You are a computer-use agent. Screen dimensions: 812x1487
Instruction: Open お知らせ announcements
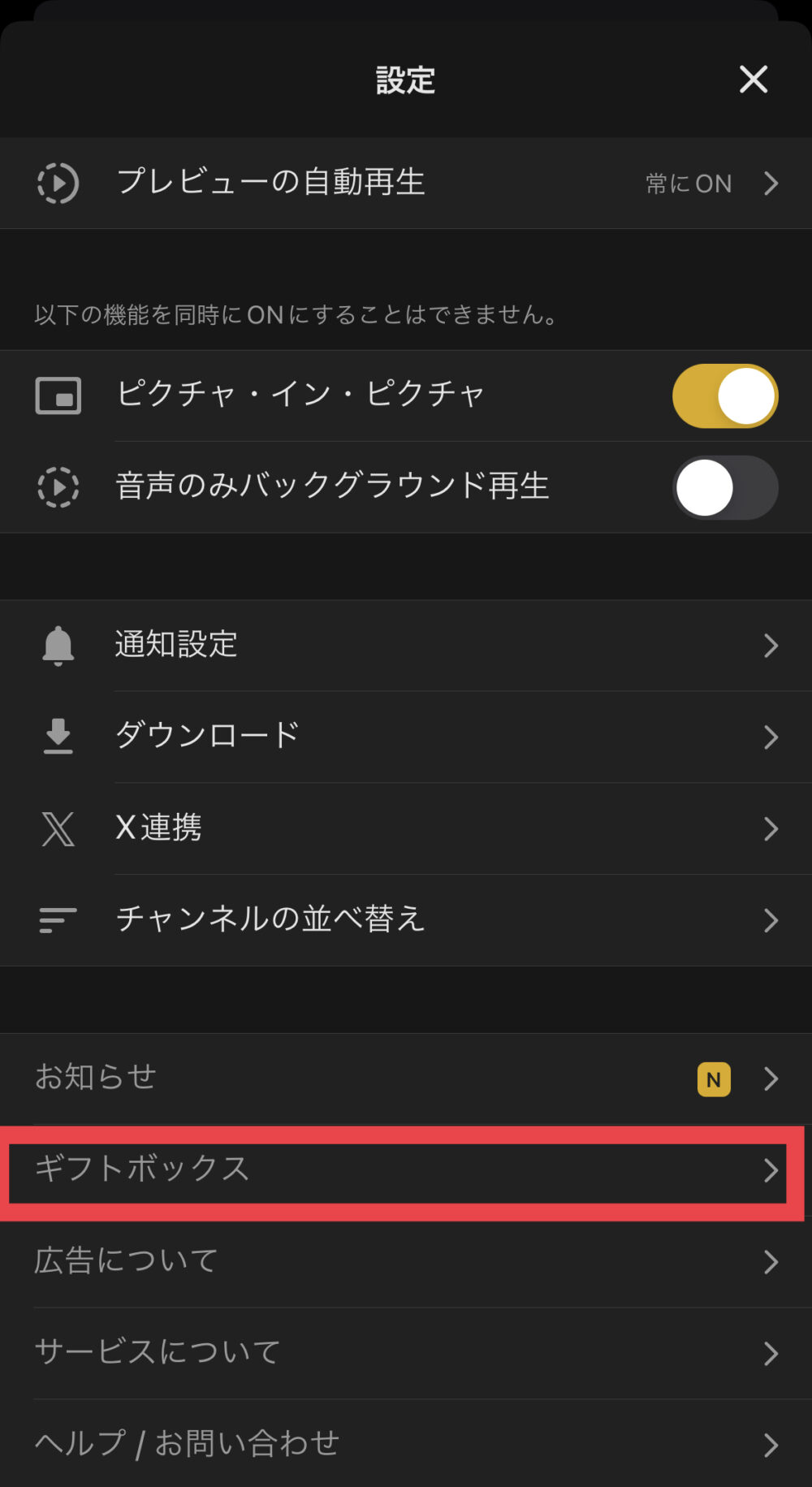pos(406,1079)
